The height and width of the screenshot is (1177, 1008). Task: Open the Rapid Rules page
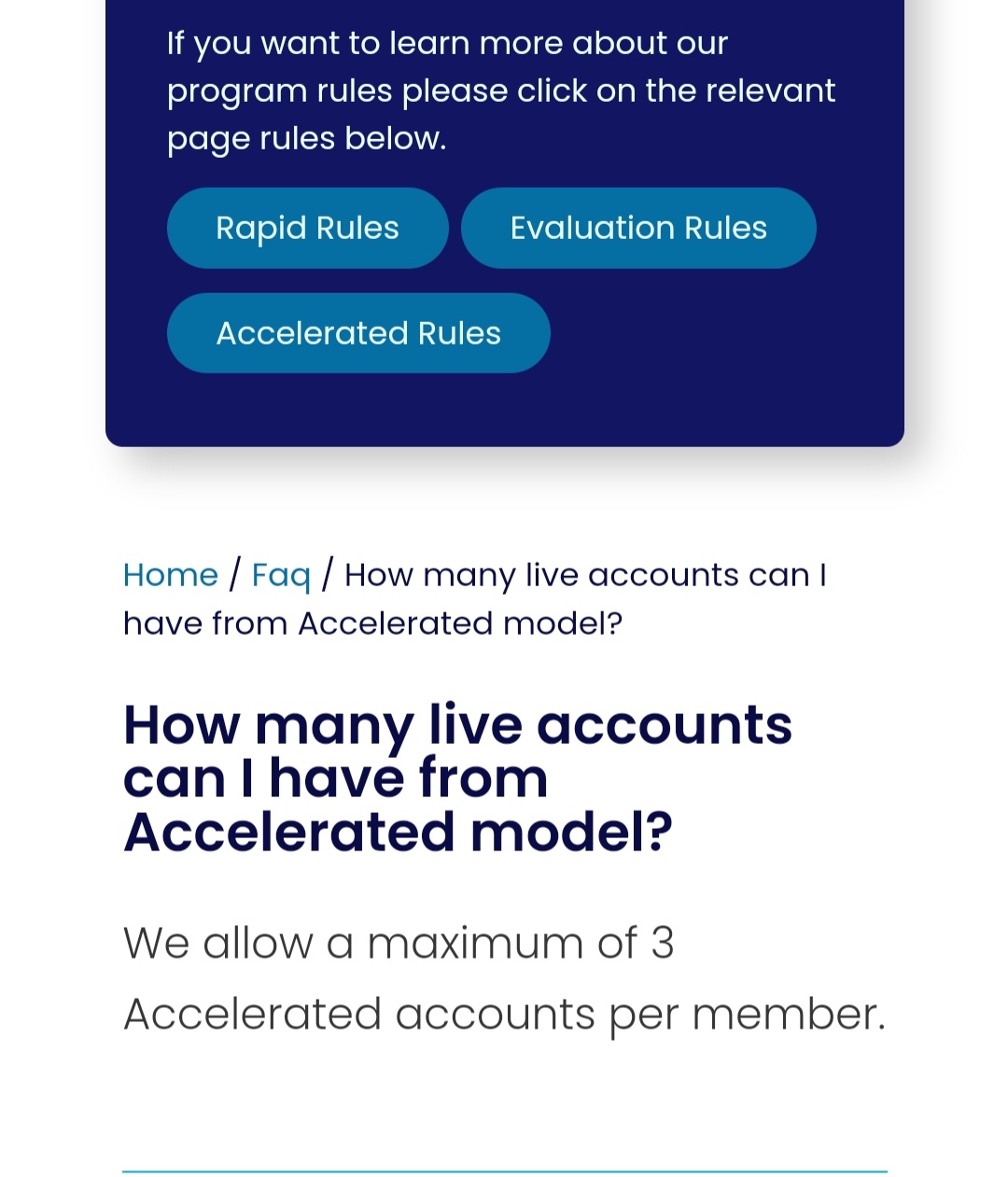(x=307, y=229)
